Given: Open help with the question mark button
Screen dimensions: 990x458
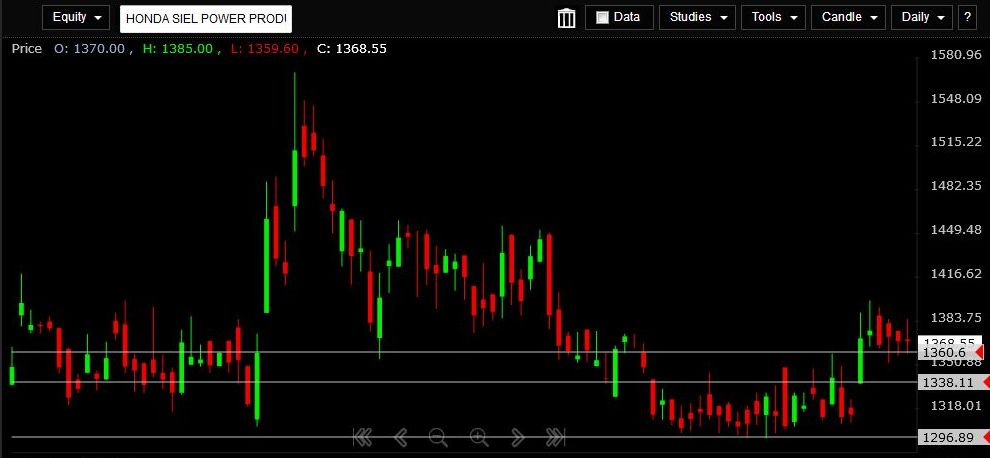Looking at the screenshot, I should click(967, 17).
